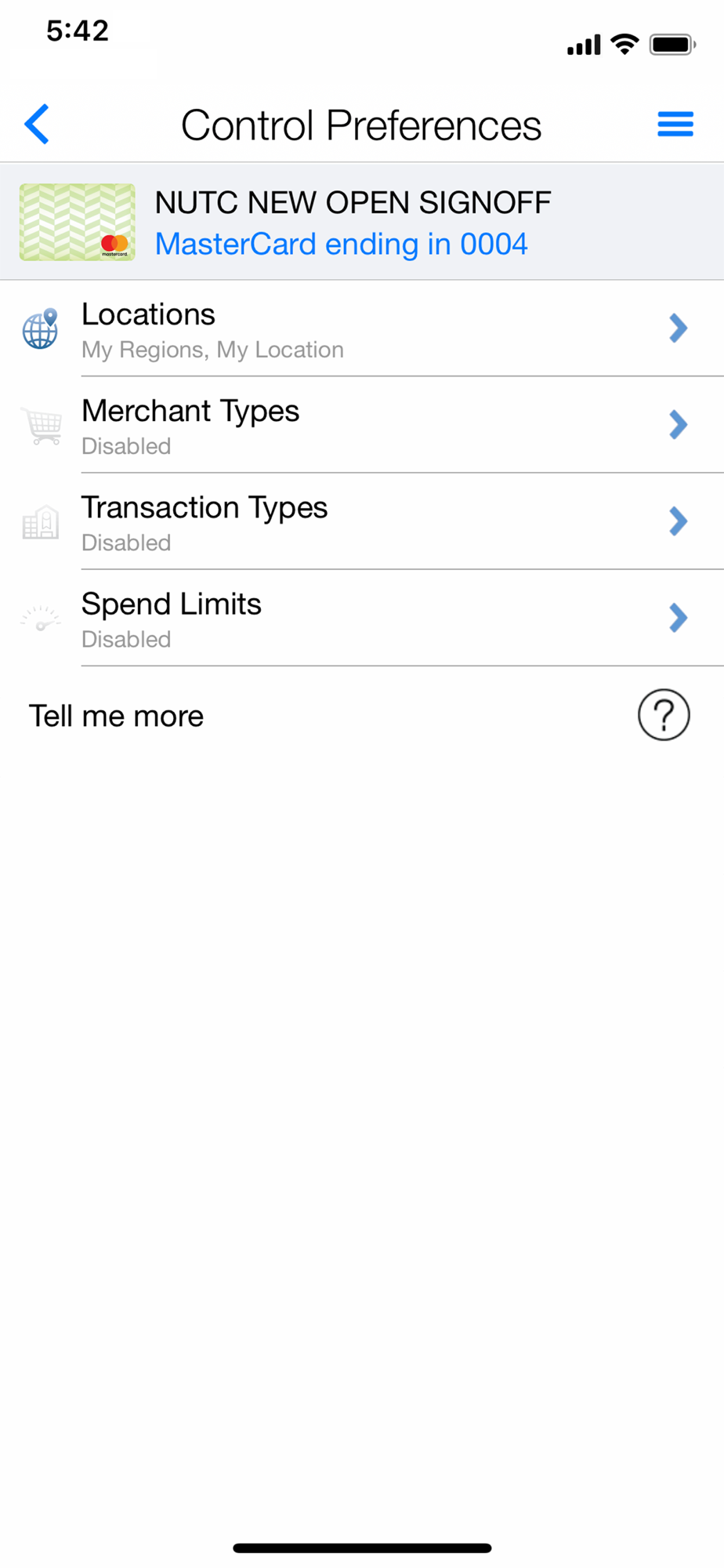Open Spend Limits settings

click(362, 619)
